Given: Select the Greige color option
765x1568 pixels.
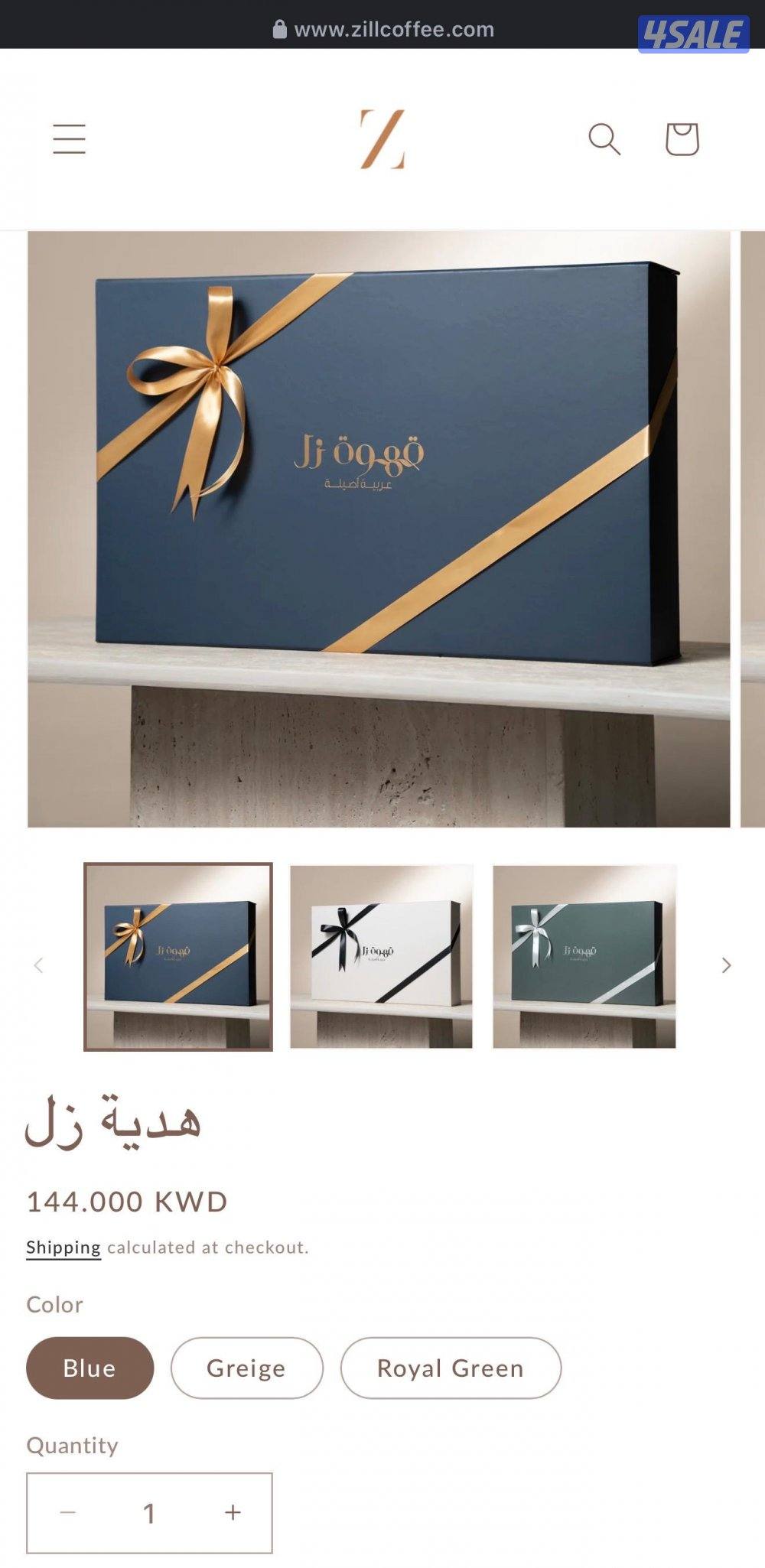Looking at the screenshot, I should coord(246,1368).
